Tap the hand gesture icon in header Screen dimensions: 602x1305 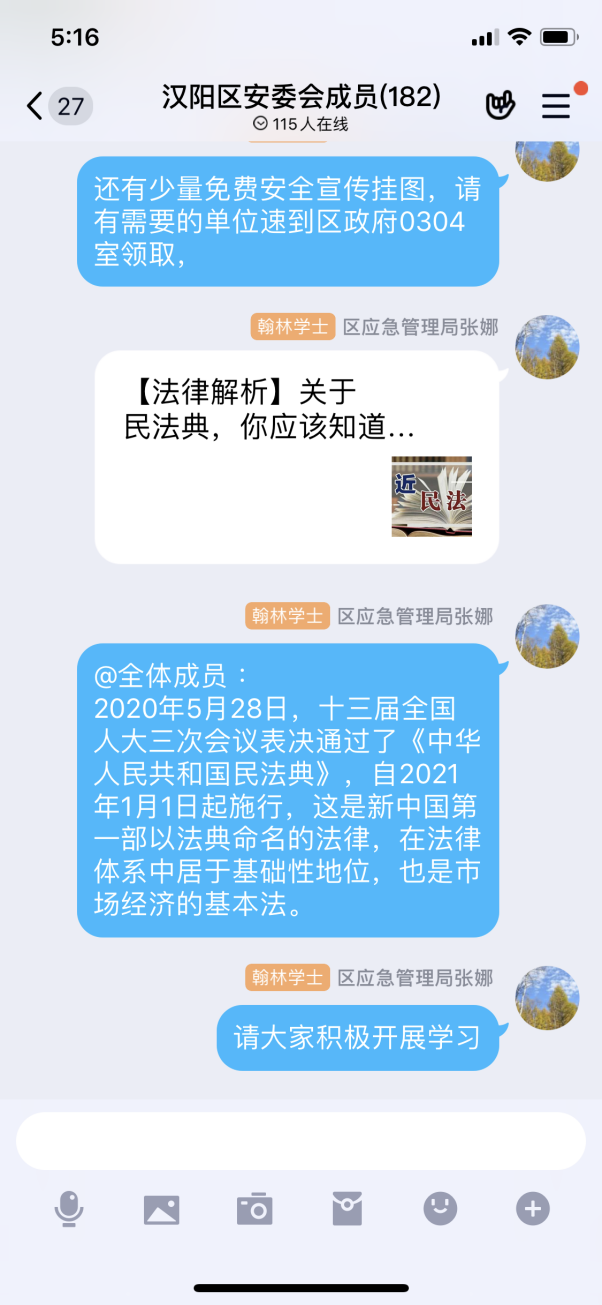coord(500,106)
